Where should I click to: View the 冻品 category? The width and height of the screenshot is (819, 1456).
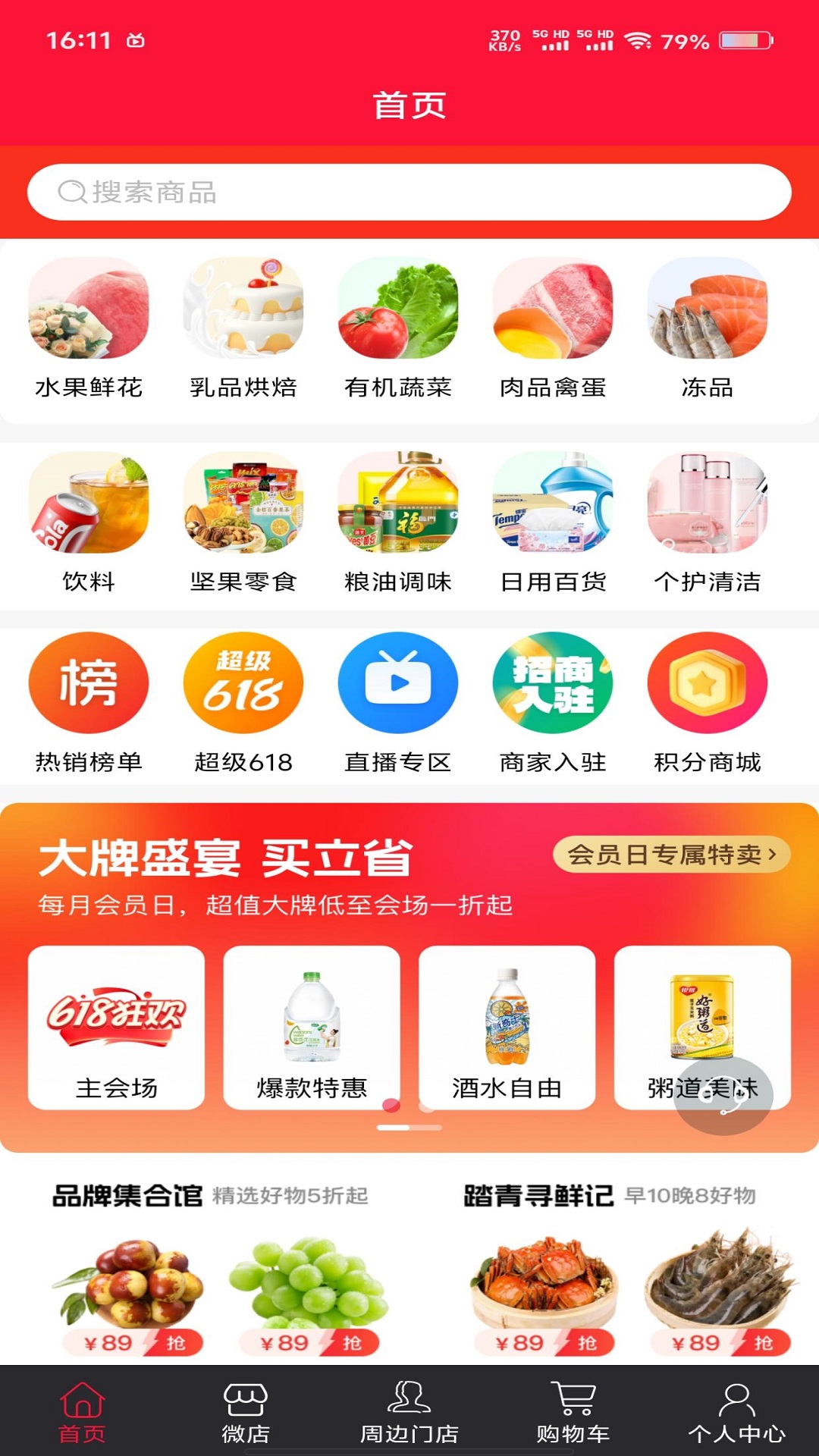708,328
